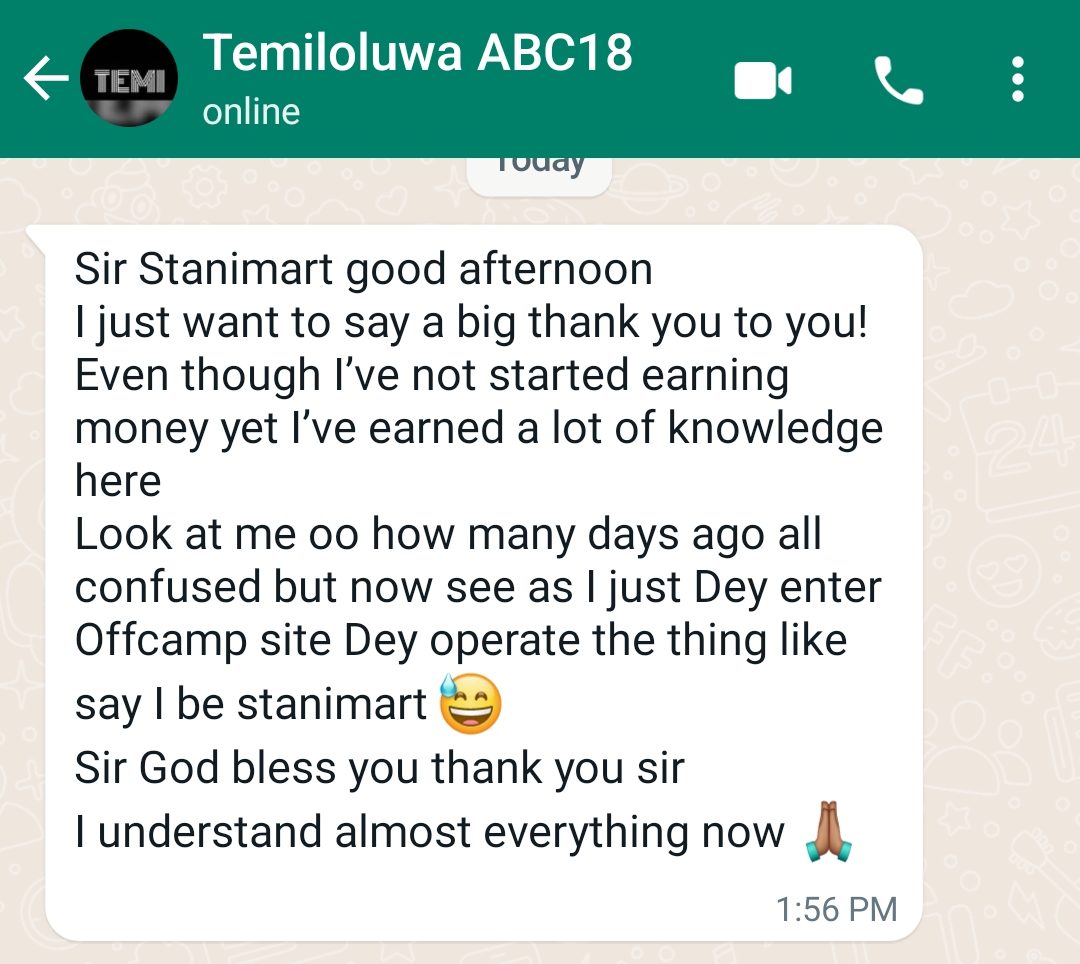Open the three-dot overflow menu
The height and width of the screenshot is (964, 1080).
[1017, 80]
